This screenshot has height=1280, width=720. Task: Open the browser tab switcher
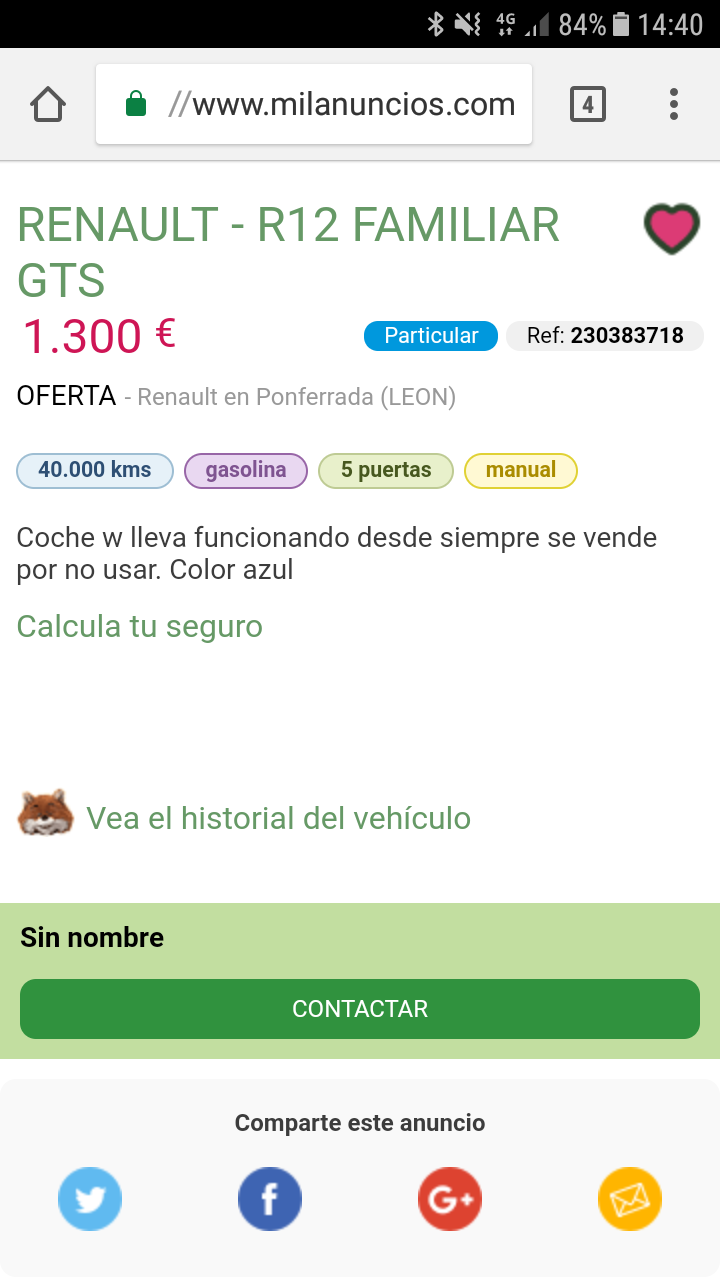(x=588, y=104)
